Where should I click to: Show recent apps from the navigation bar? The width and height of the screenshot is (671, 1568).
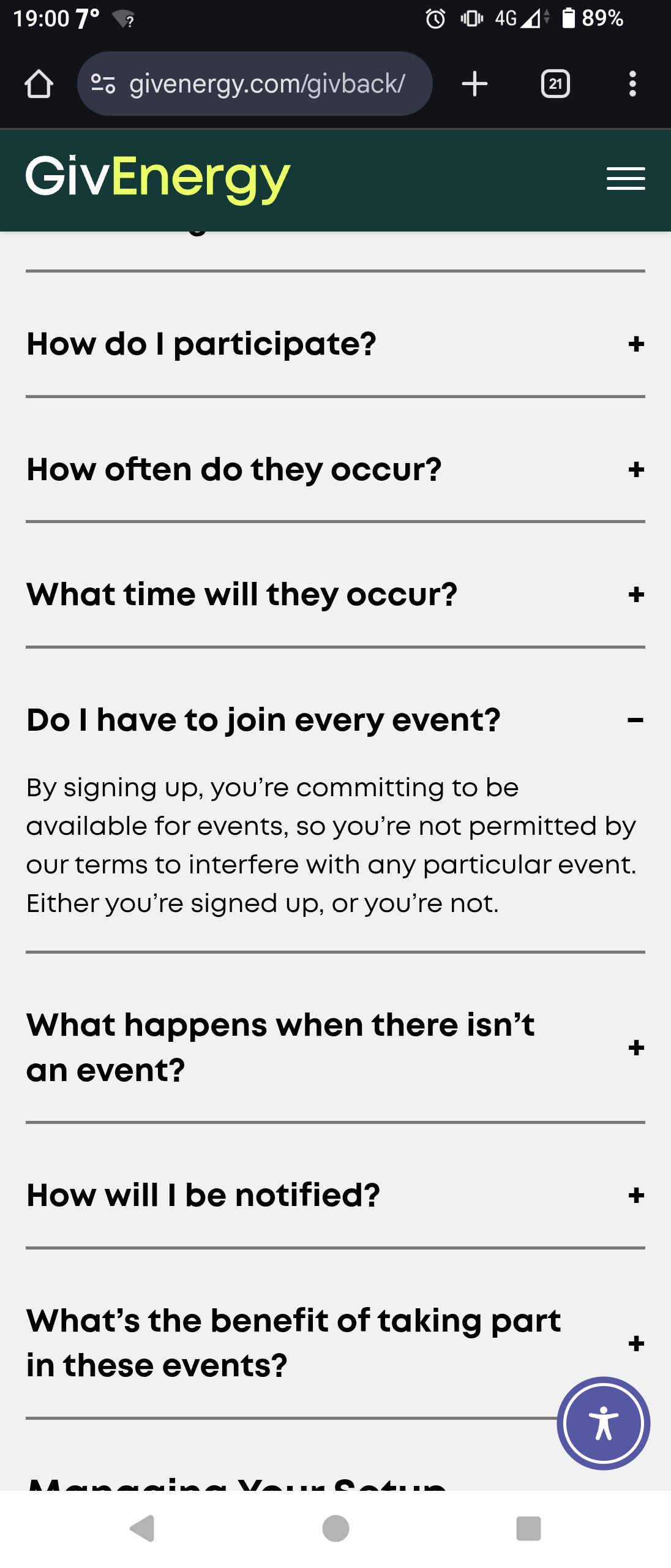528,1528
